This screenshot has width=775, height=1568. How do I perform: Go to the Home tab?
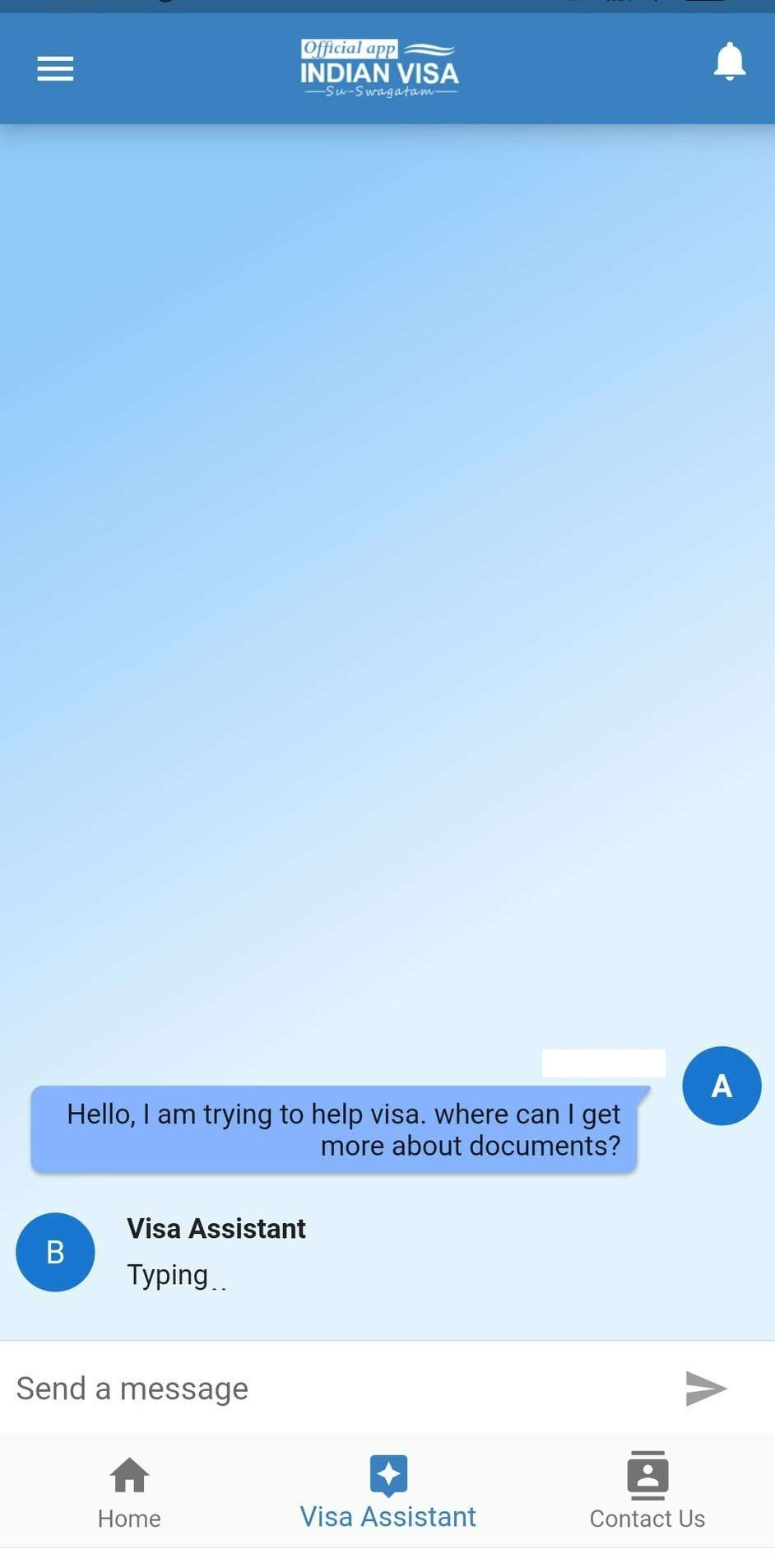point(129,1491)
